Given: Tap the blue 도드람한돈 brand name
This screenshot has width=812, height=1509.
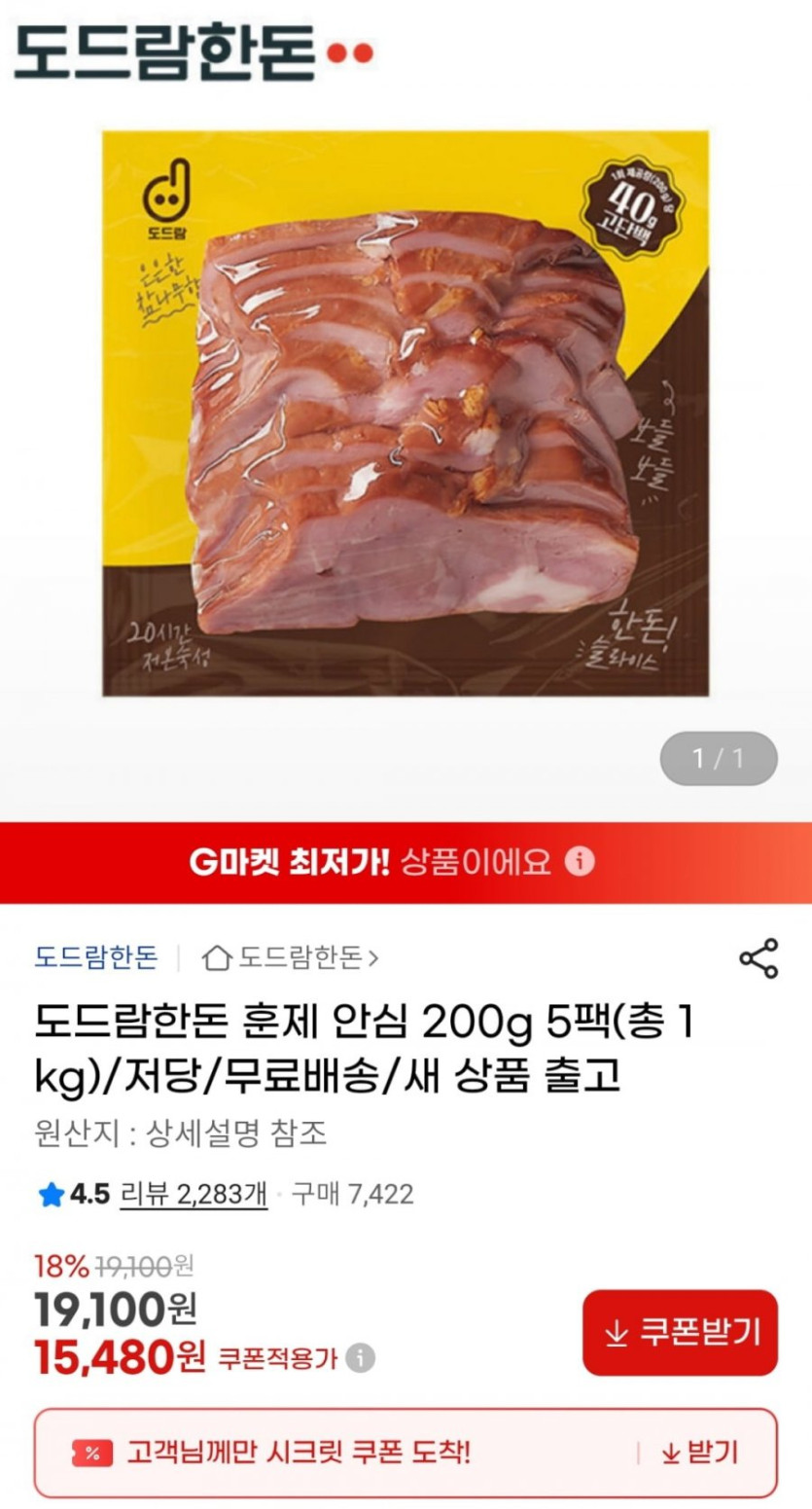Looking at the screenshot, I should (x=95, y=958).
